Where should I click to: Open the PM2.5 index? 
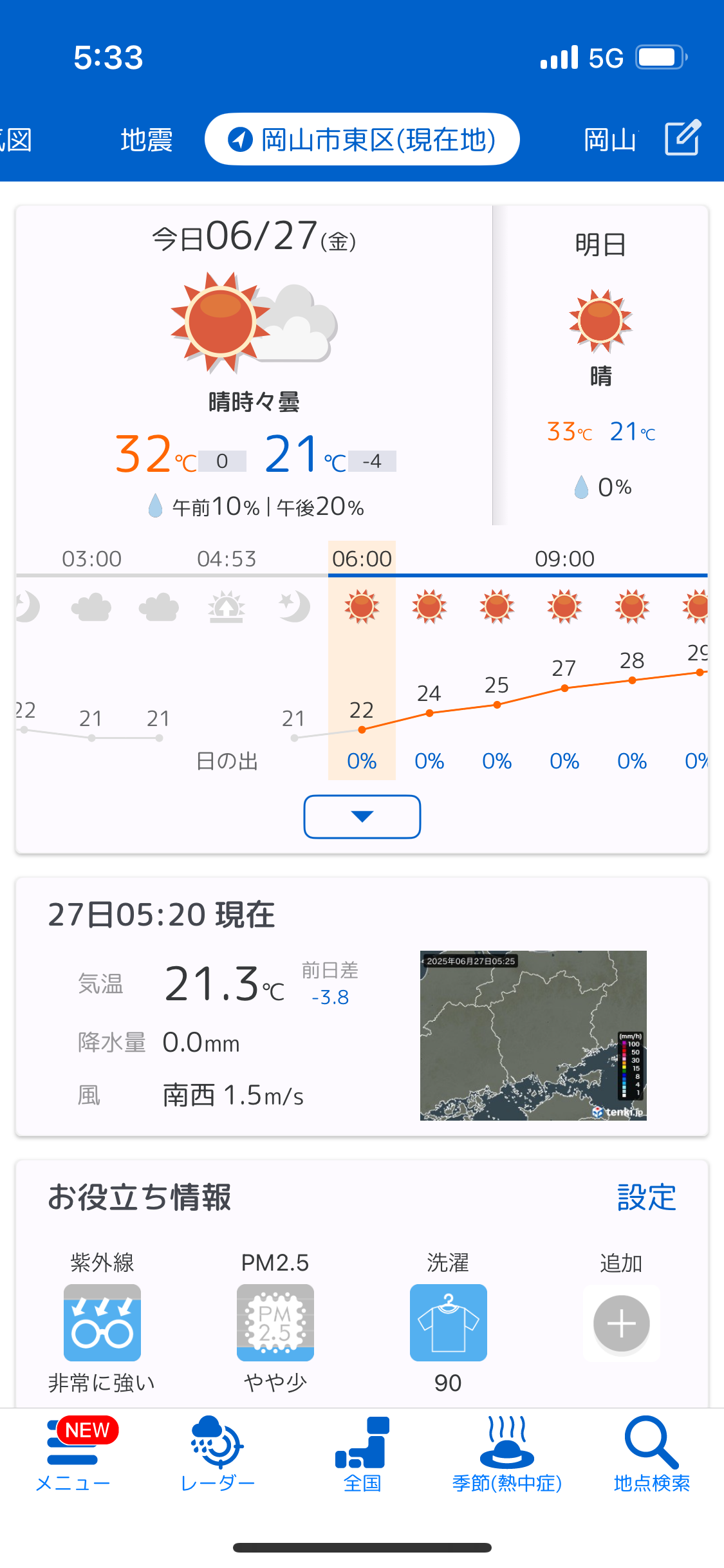tap(275, 1322)
